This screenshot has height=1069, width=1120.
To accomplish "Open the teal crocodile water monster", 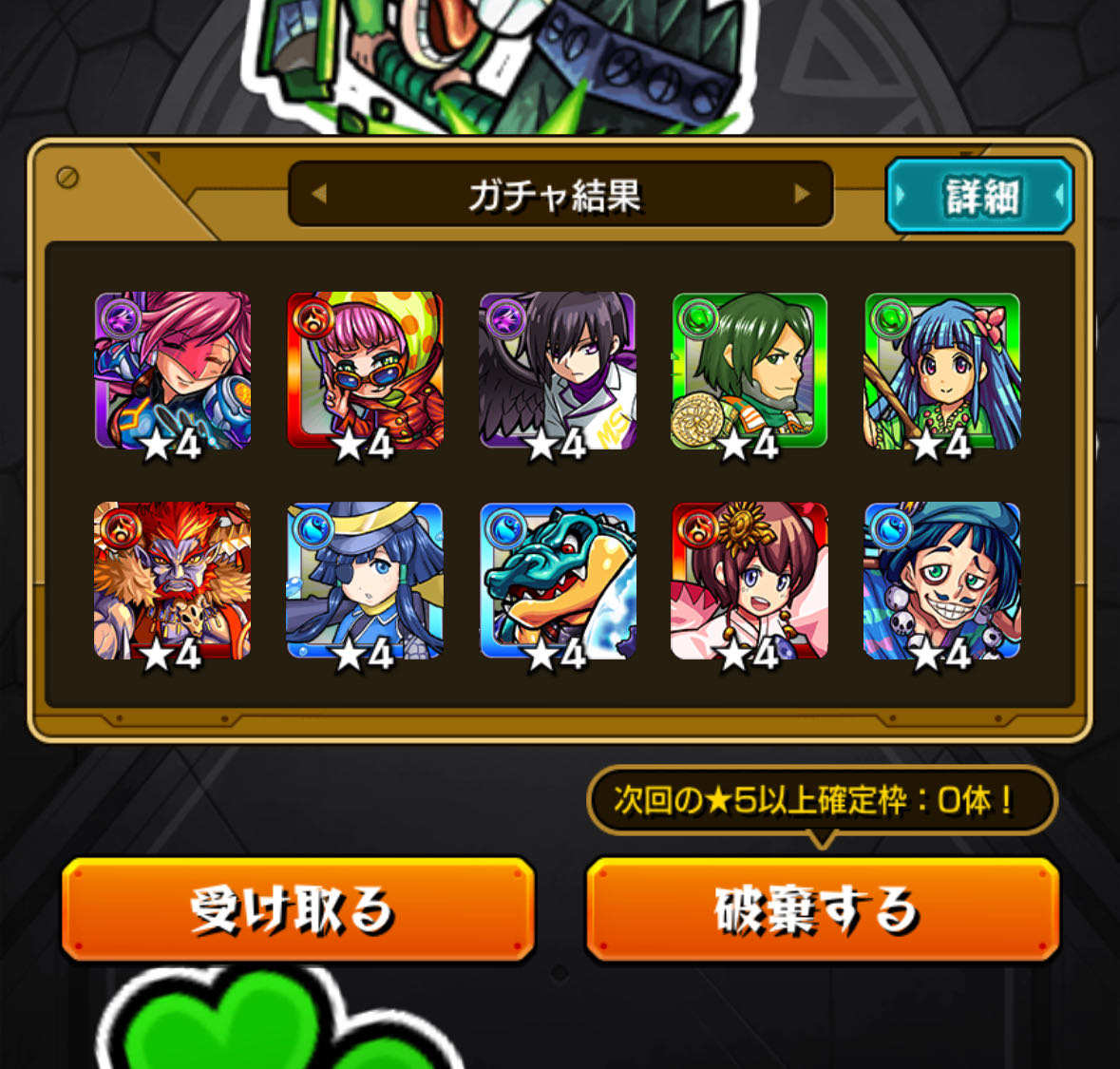I will tap(558, 581).
